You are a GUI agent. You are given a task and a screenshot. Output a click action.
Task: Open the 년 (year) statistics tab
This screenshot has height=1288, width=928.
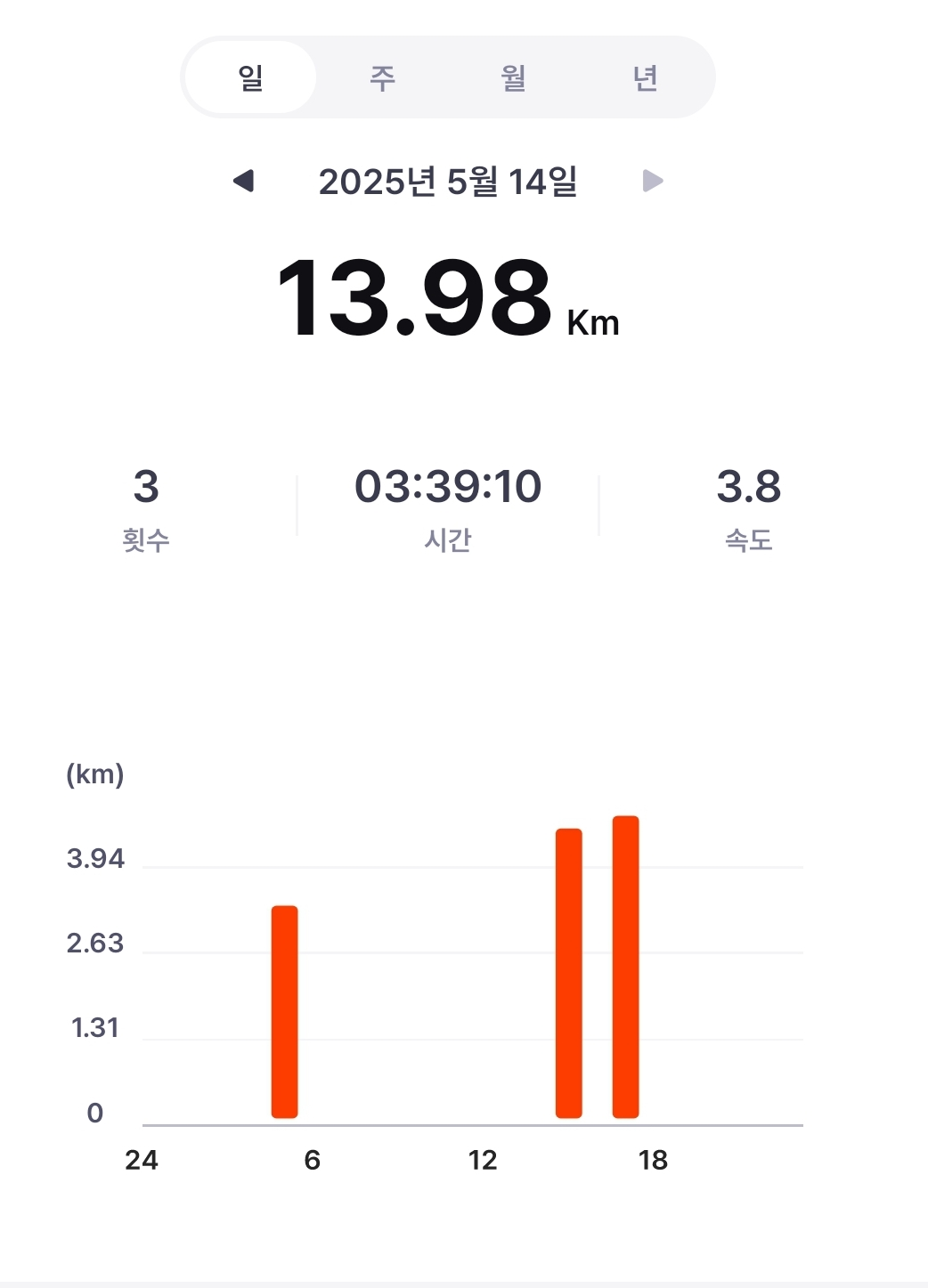click(x=645, y=78)
